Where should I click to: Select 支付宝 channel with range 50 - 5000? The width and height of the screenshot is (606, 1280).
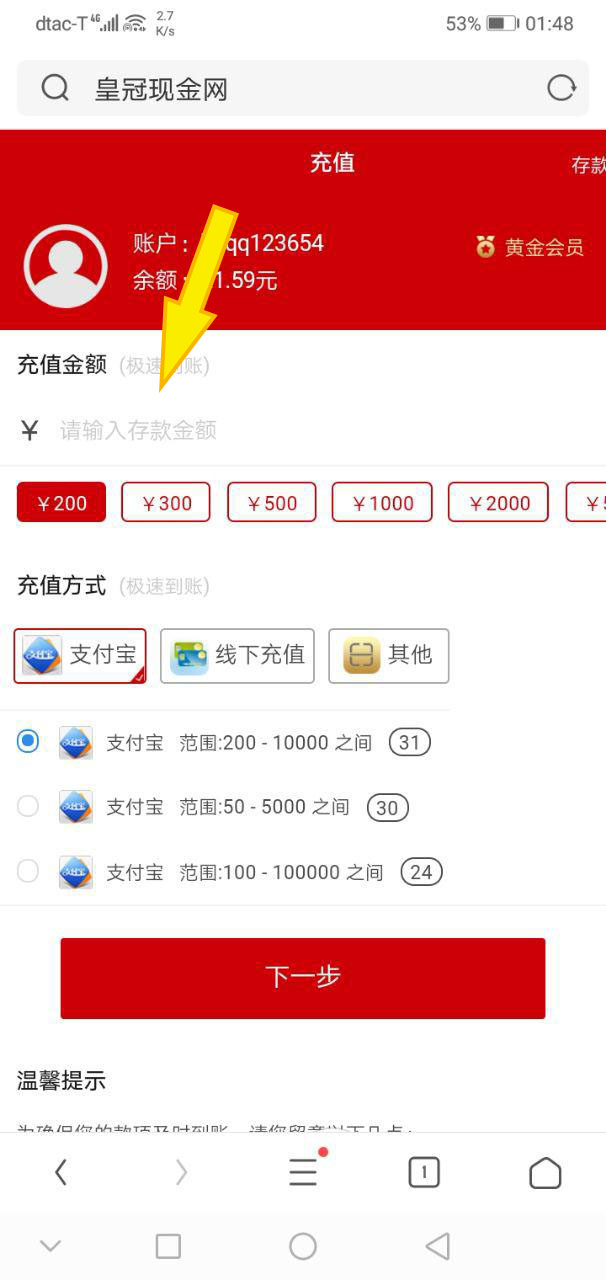pyautogui.click(x=28, y=807)
